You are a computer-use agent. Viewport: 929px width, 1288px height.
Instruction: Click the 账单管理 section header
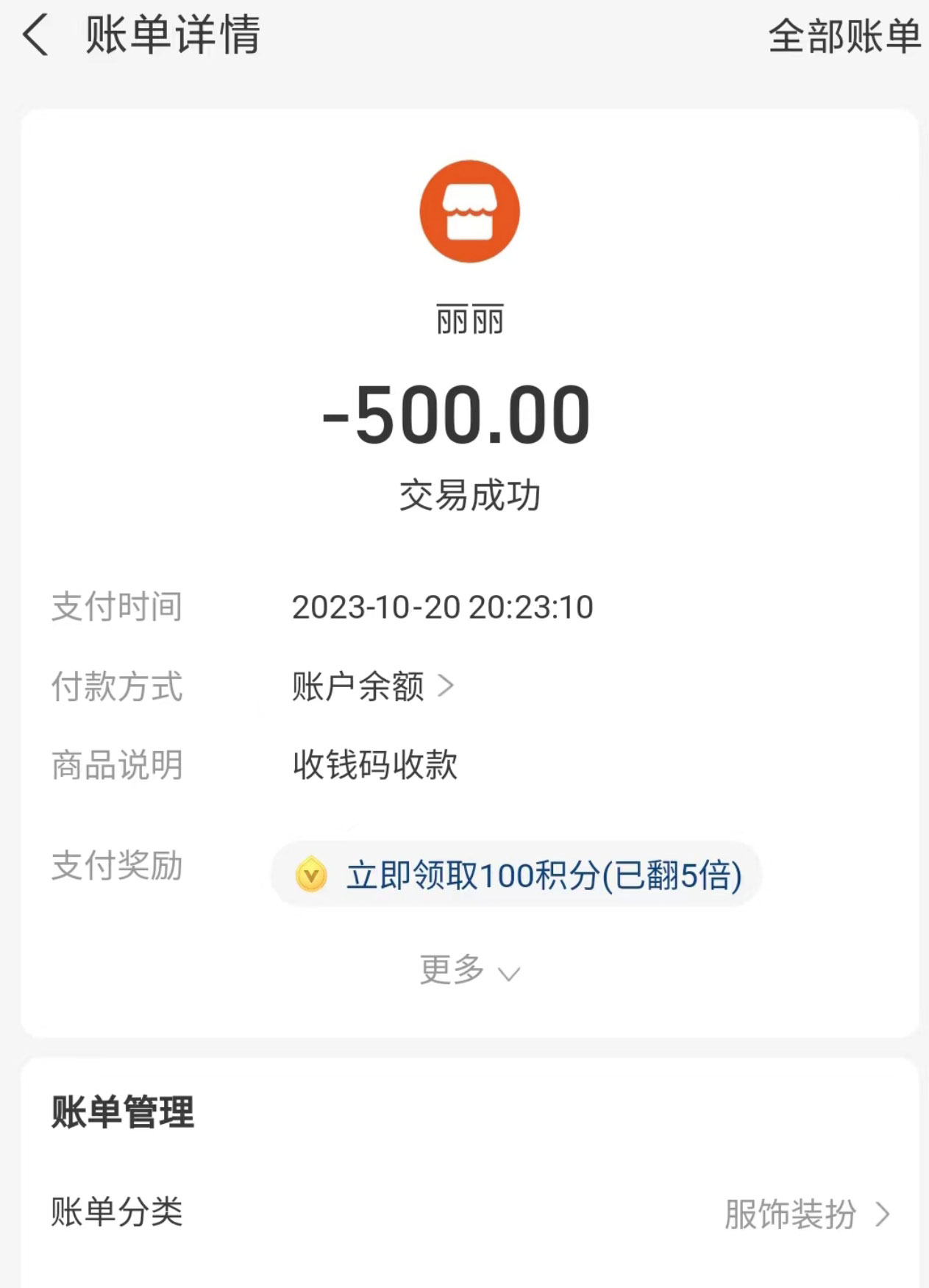pos(123,1112)
